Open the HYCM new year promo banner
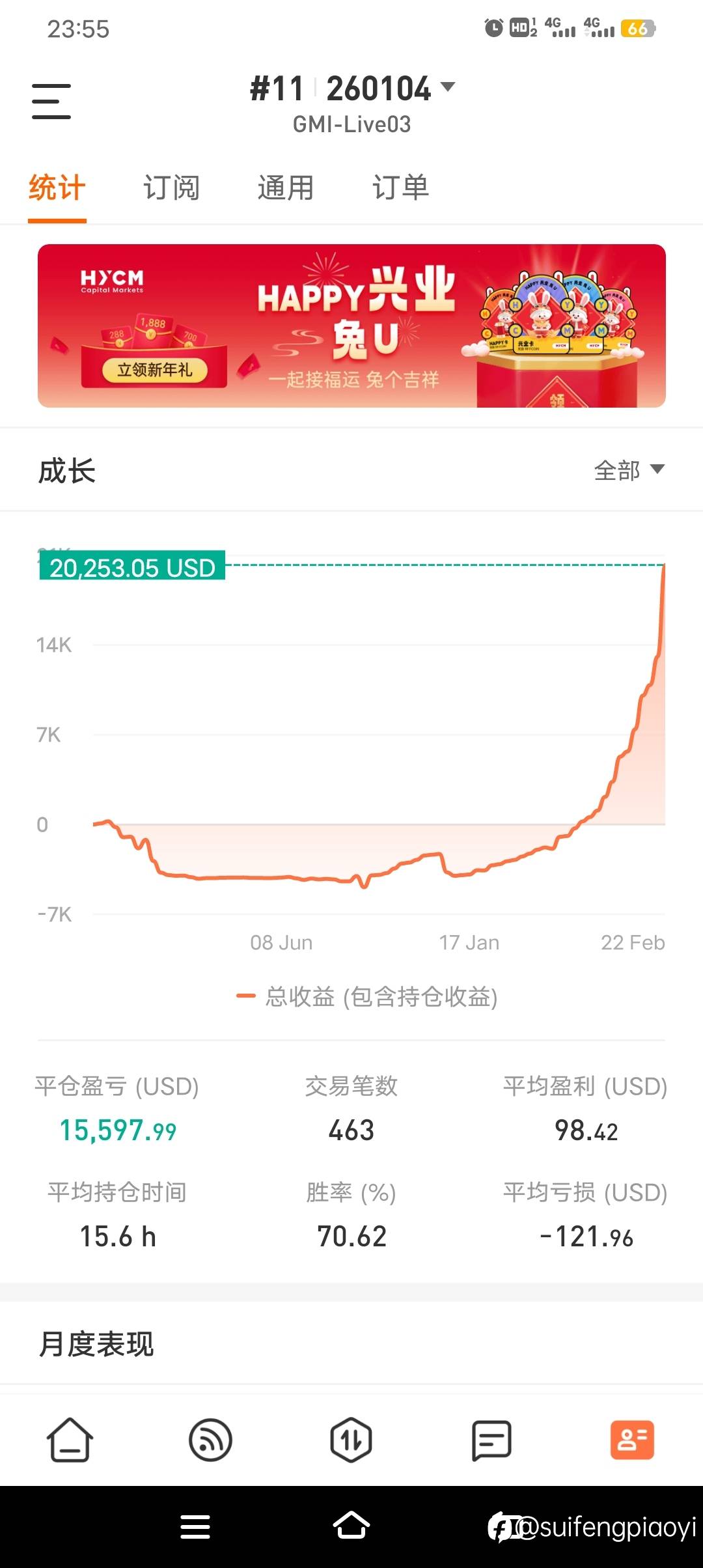This screenshot has height=1568, width=703. pos(351,327)
